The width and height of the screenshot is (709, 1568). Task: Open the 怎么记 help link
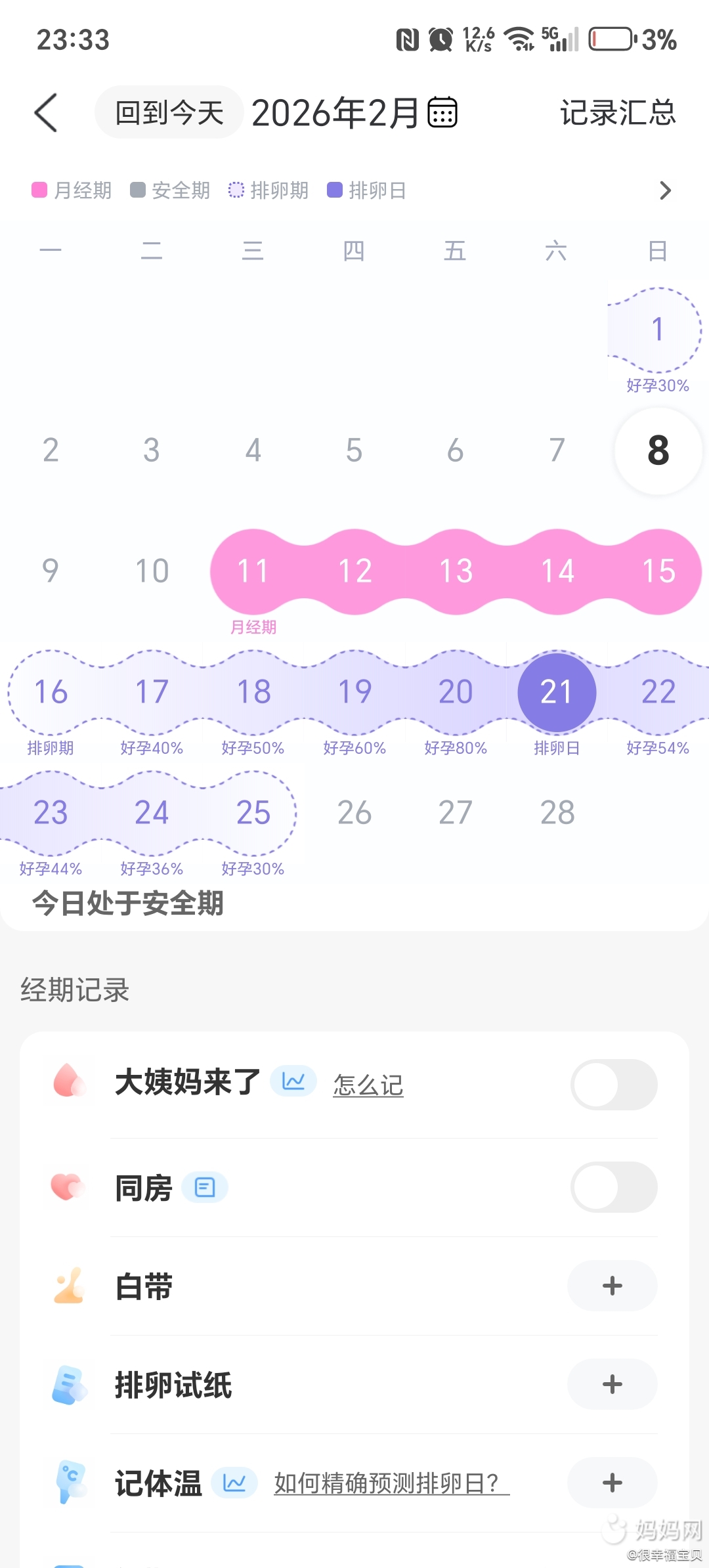click(368, 1085)
